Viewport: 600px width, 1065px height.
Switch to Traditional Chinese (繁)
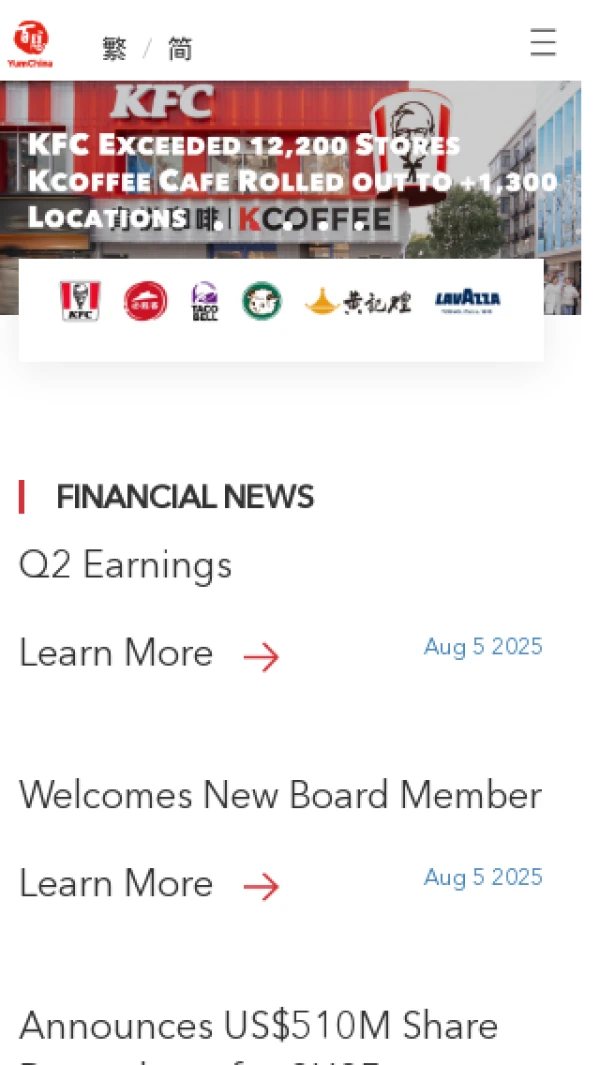coord(115,48)
